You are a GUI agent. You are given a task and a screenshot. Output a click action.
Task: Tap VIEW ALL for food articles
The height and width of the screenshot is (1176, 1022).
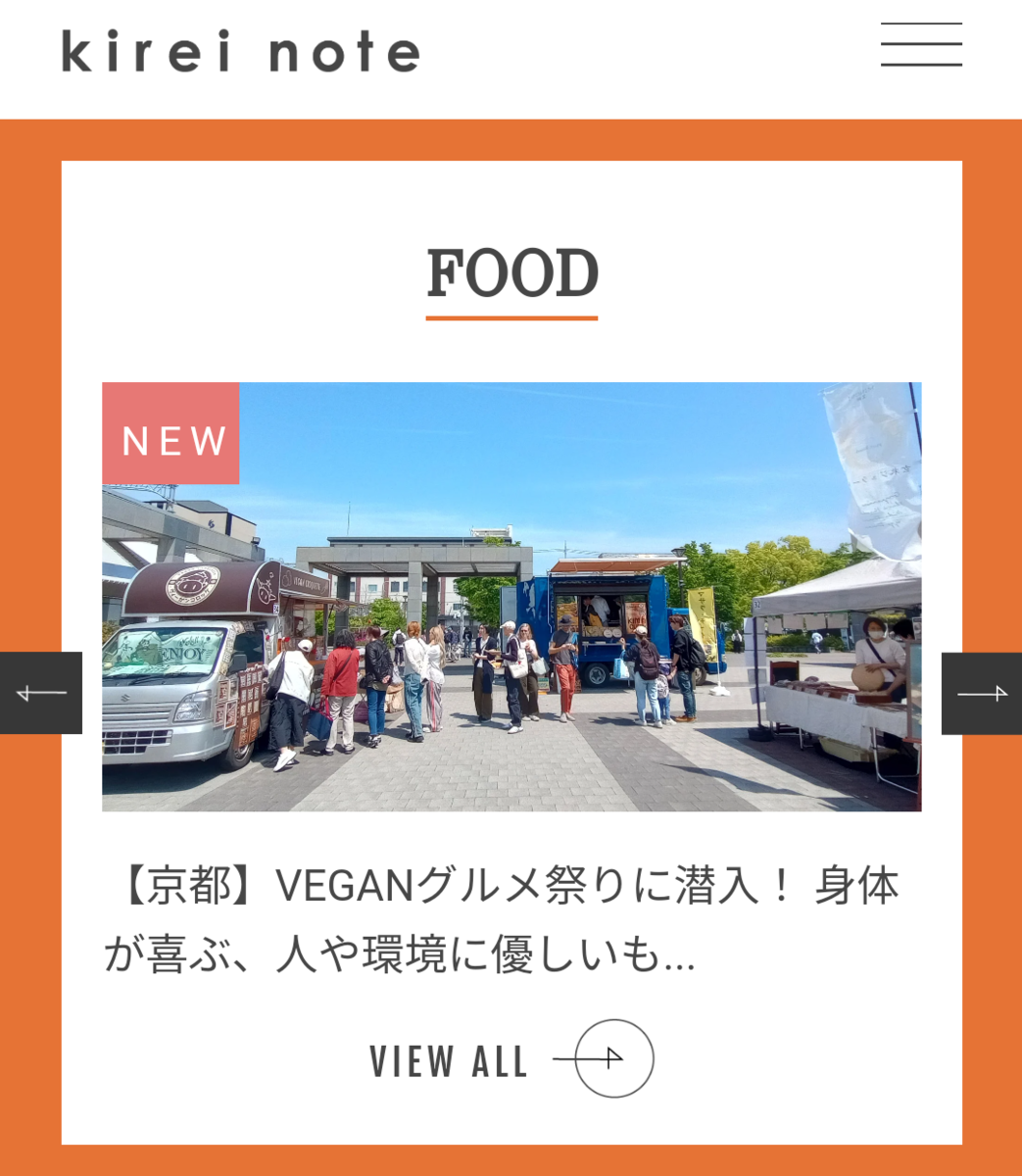pos(511,1059)
